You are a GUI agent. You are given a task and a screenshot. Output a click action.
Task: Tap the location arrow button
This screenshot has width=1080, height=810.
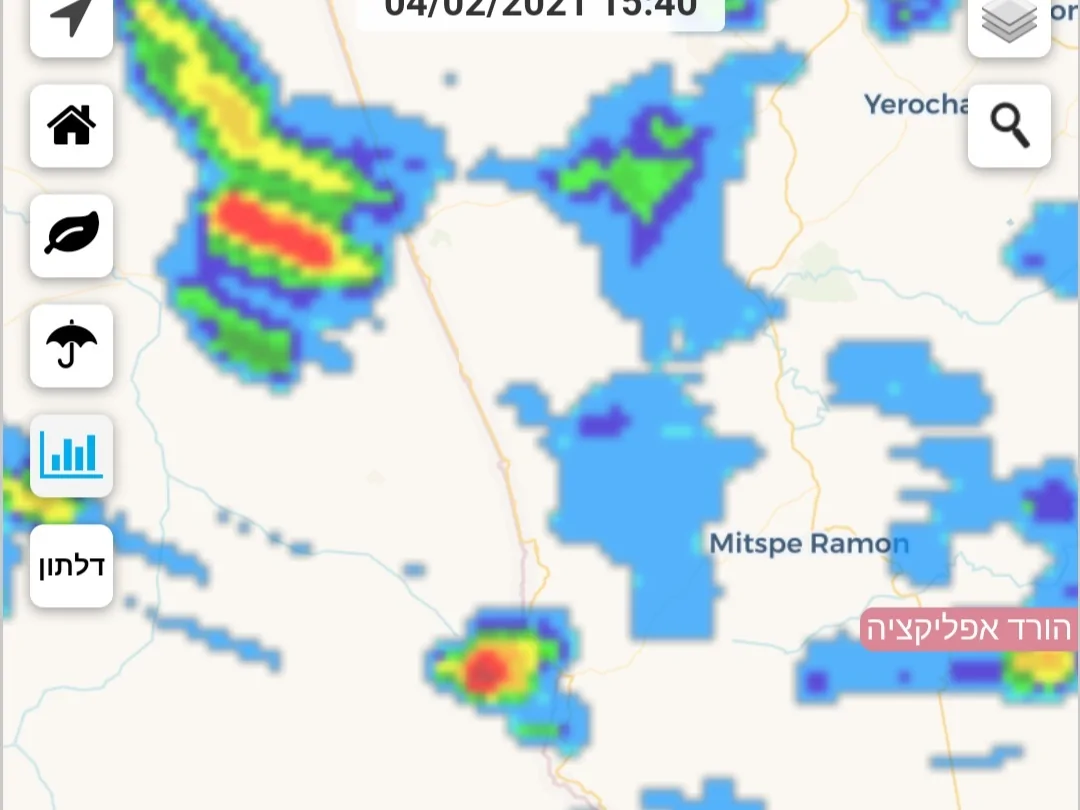71,20
